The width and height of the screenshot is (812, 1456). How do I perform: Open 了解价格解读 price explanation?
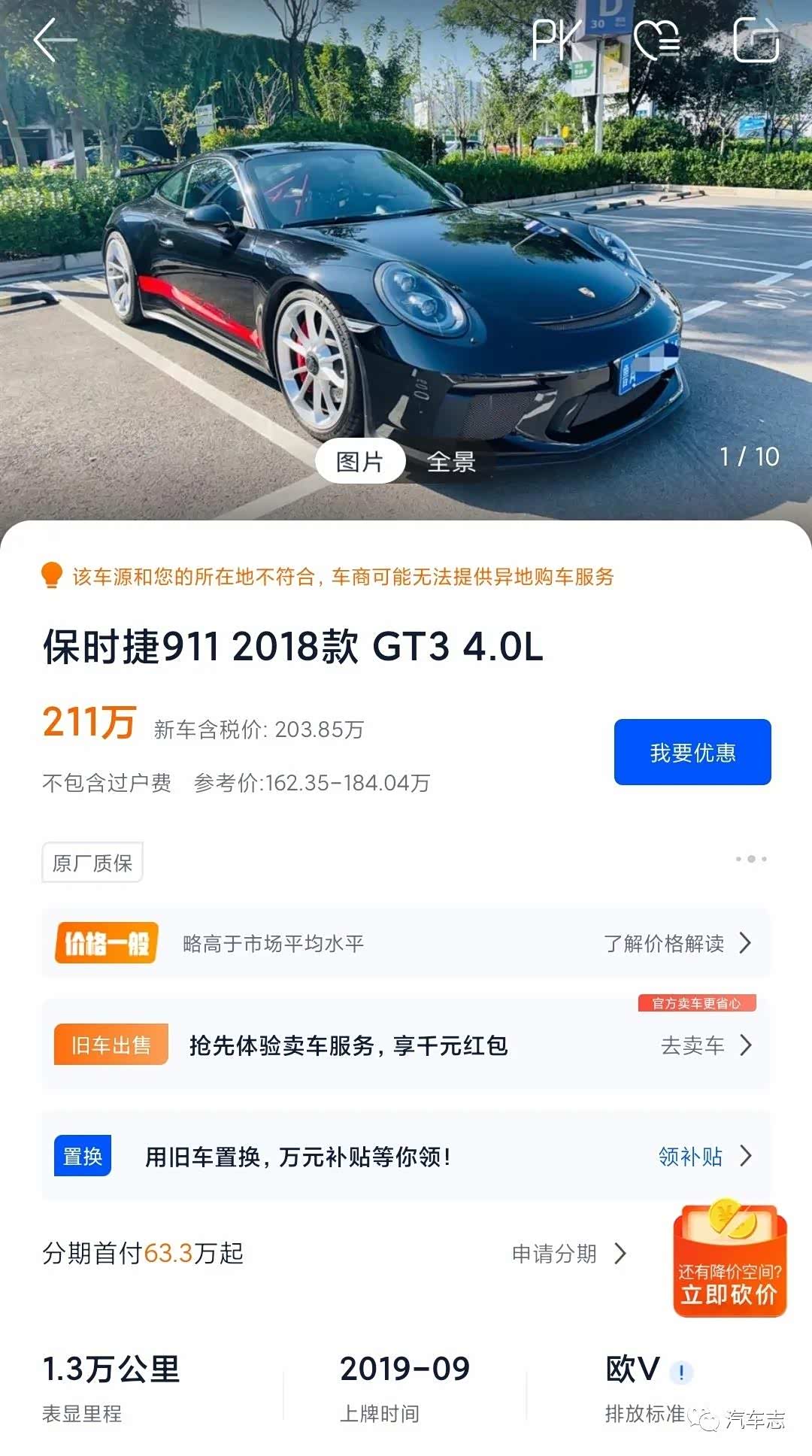coord(677,943)
